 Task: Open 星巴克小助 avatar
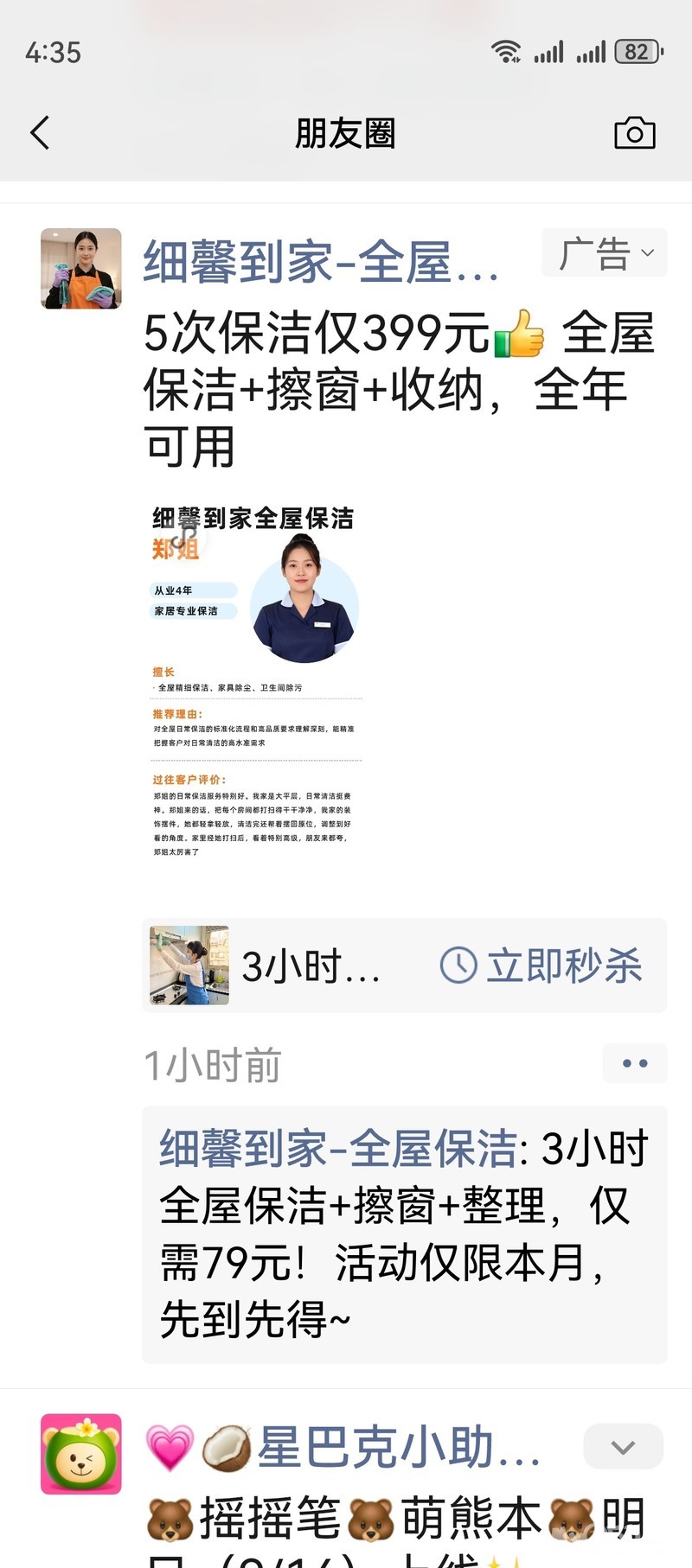click(81, 1454)
